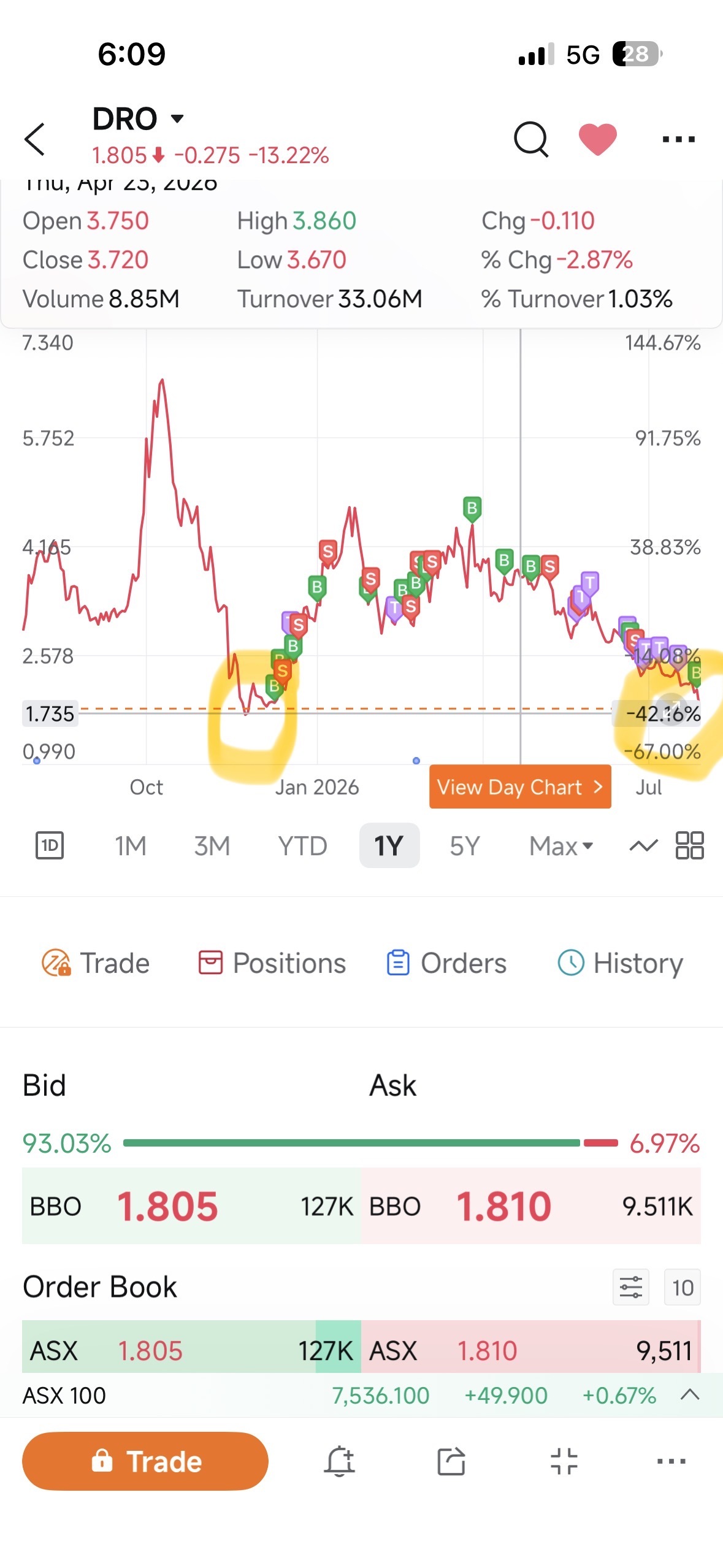Select the 1M chart range

click(x=130, y=846)
